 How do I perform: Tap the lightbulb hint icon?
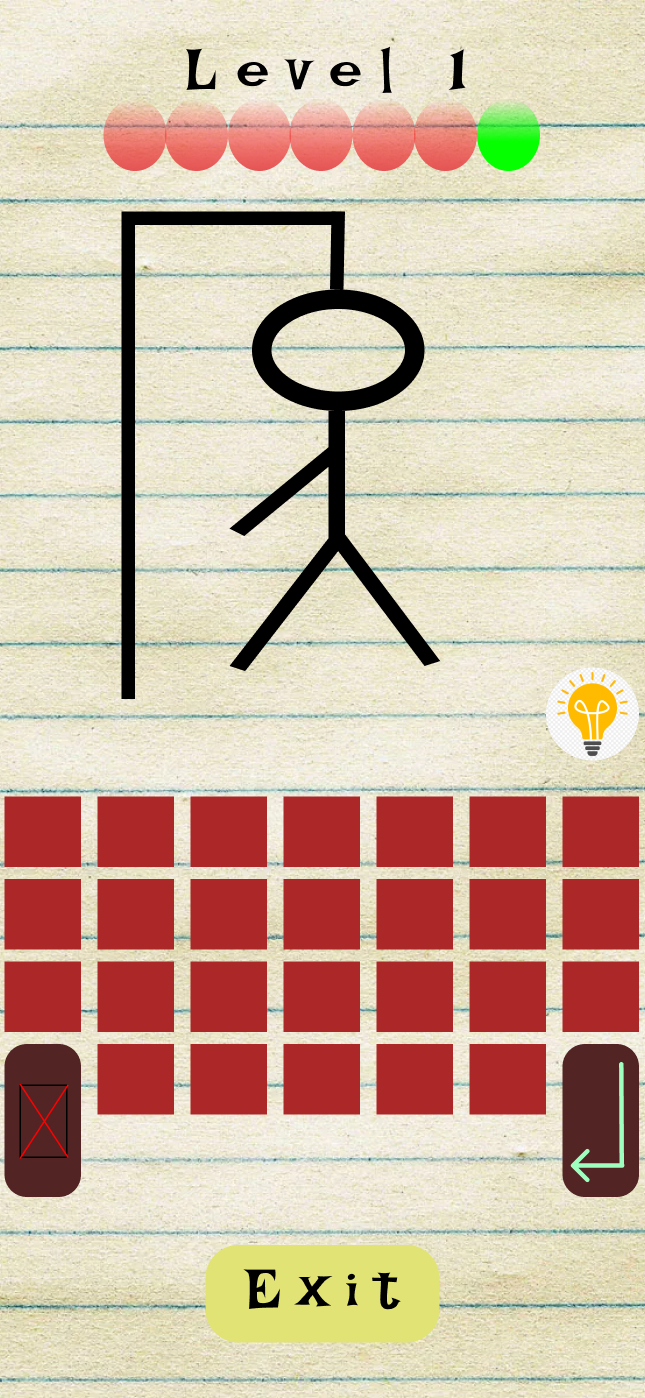592,714
